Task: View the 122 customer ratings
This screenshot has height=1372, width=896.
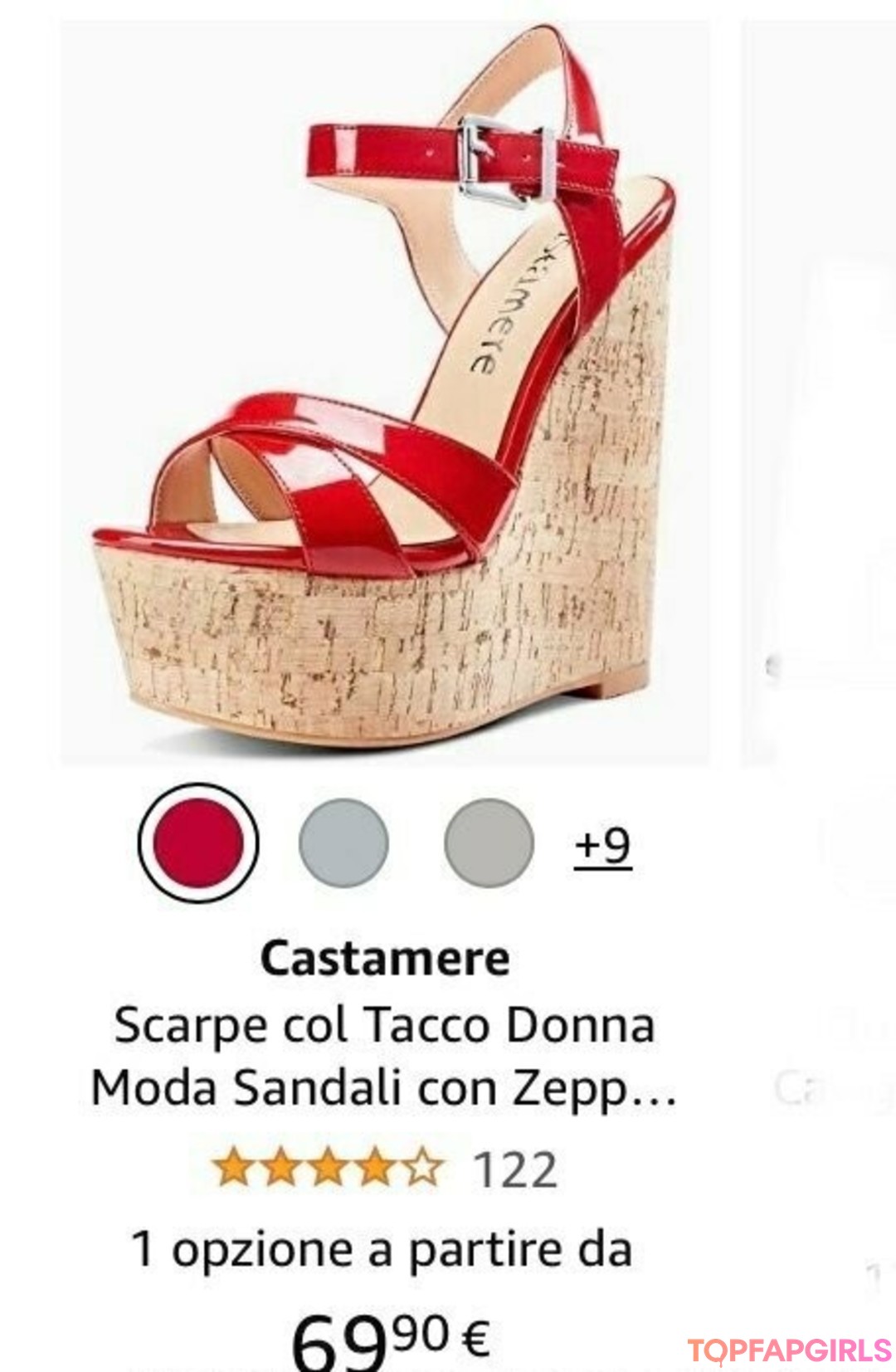Action: [514, 1169]
